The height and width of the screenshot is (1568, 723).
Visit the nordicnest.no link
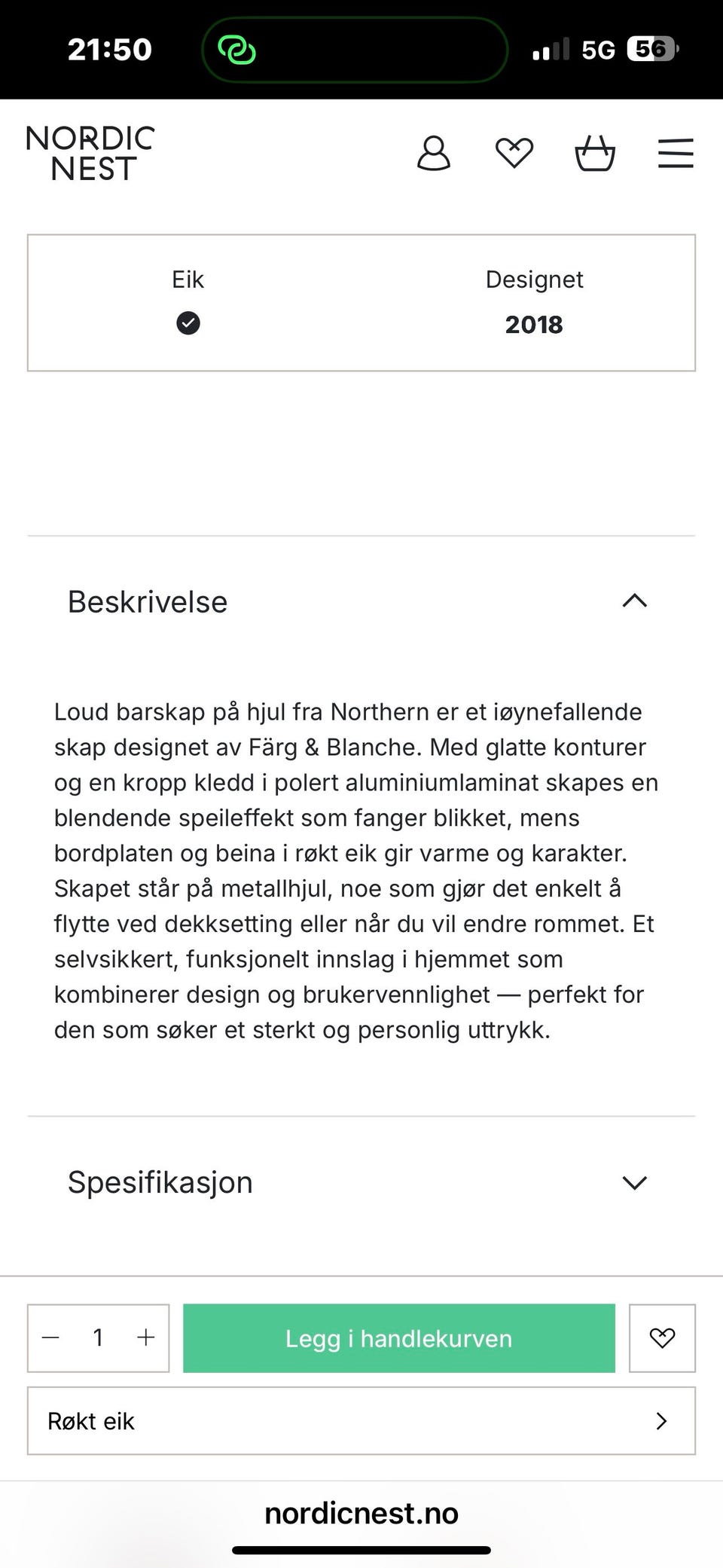361,1512
